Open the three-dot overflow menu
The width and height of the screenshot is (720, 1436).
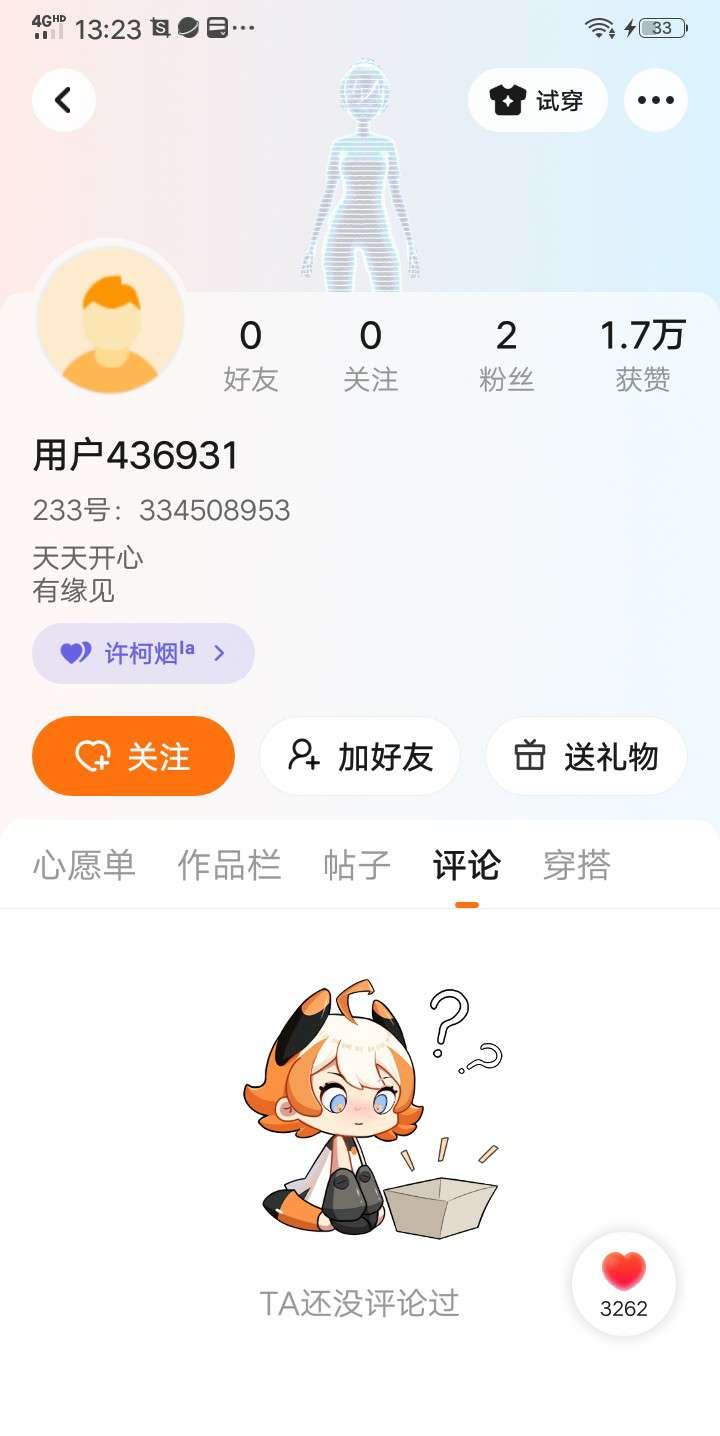click(655, 100)
